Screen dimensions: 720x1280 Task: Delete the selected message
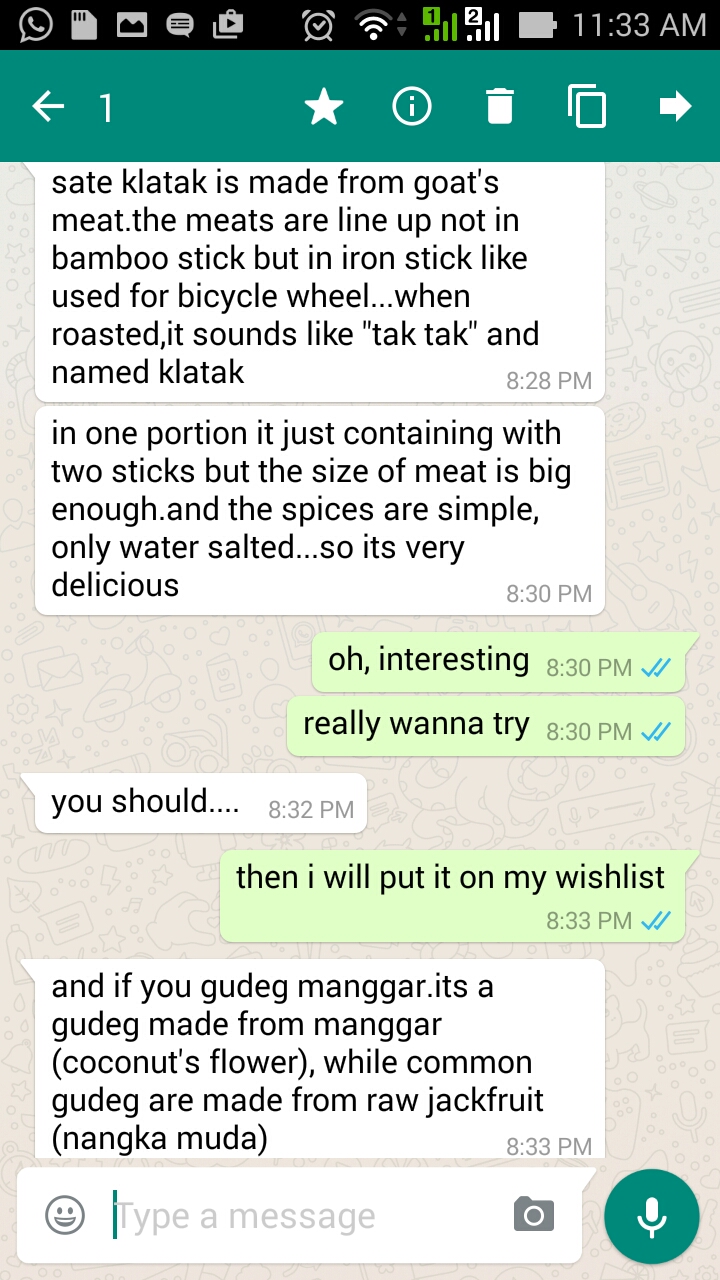coord(500,106)
